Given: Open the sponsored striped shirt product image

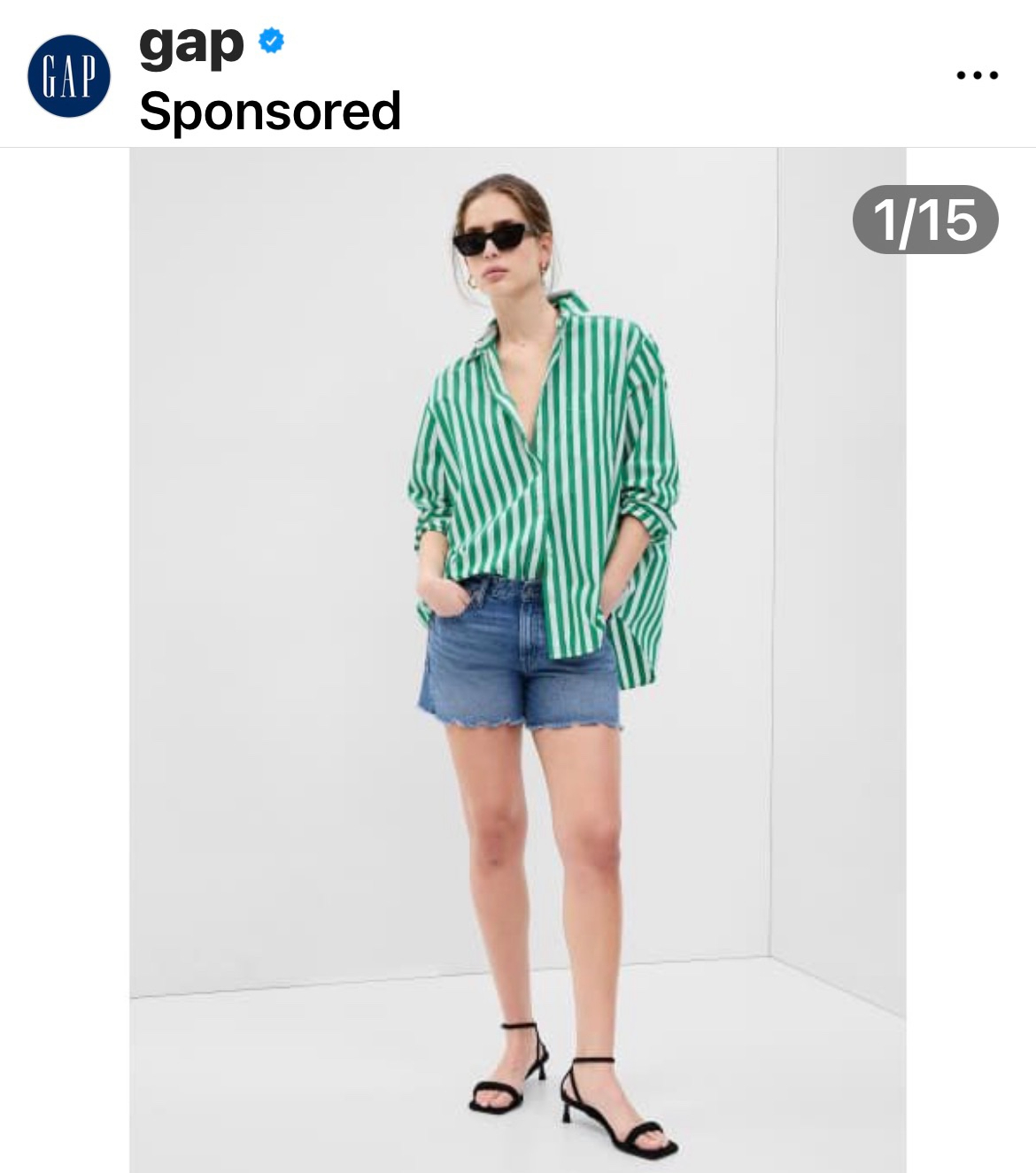Looking at the screenshot, I should click(x=517, y=660).
